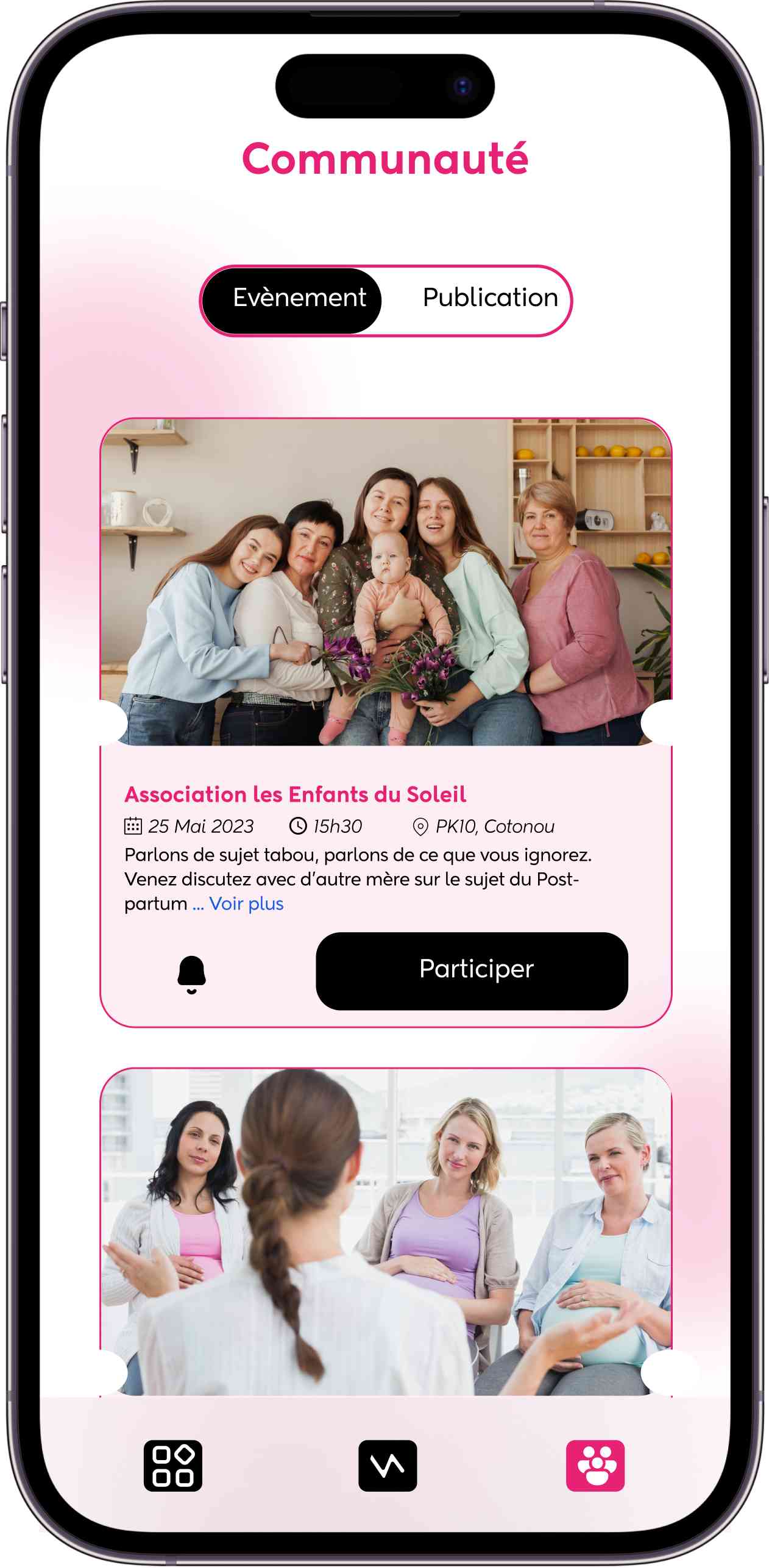Go to the dashboard grid tab
Image resolution: width=769 pixels, height=1568 pixels.
pyautogui.click(x=172, y=1466)
